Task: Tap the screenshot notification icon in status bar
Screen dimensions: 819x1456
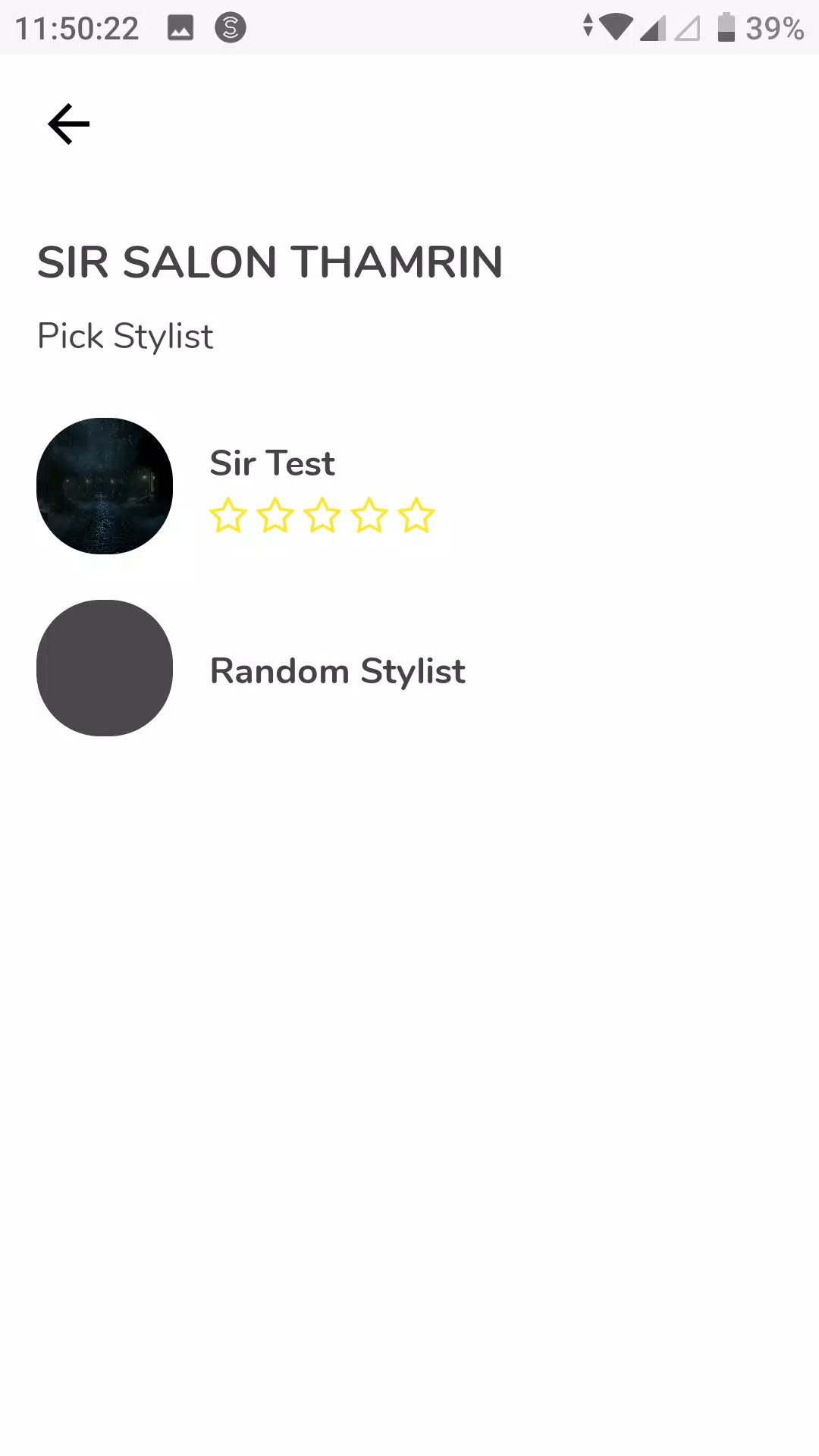Action: 180,27
